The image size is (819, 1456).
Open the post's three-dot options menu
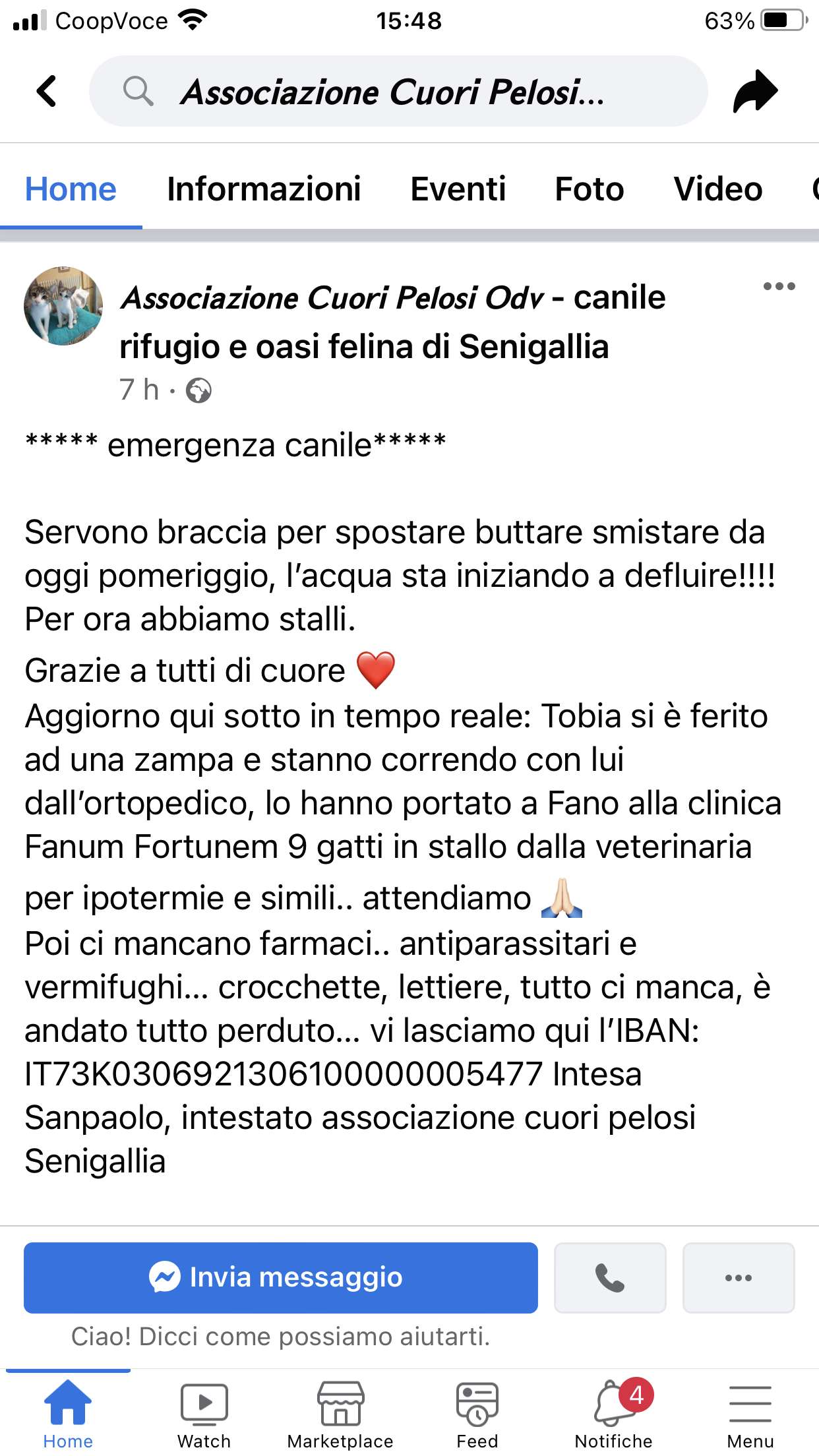point(779,286)
